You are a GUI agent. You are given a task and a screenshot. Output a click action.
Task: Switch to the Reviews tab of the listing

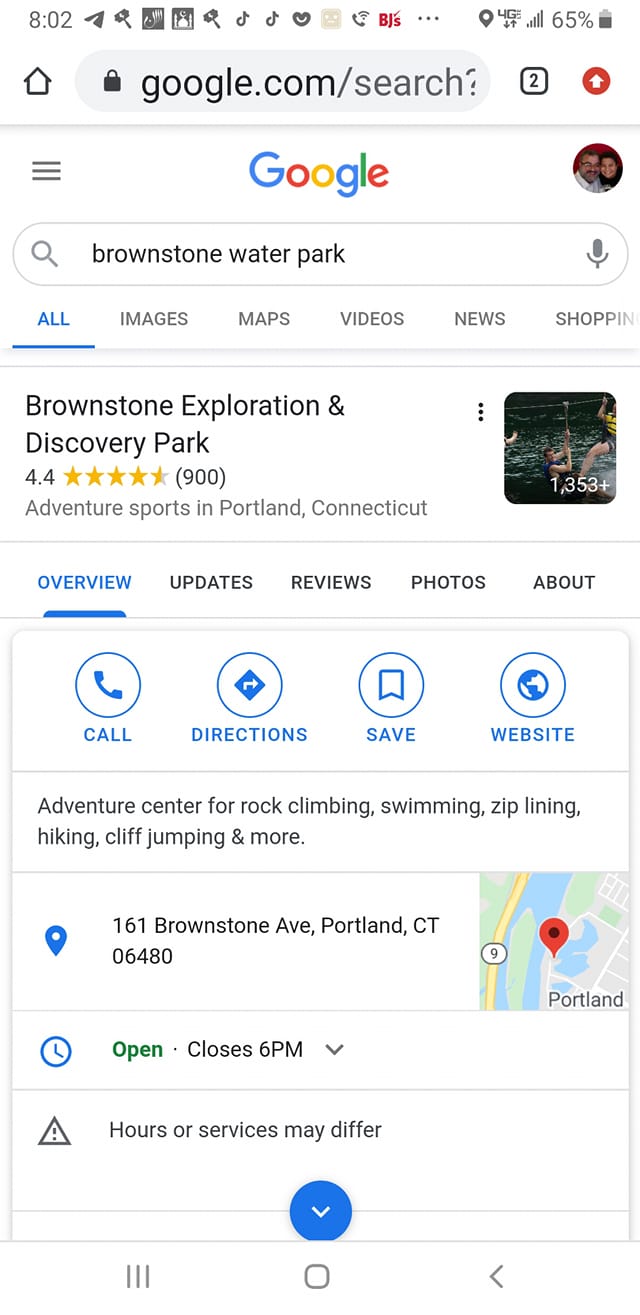(331, 582)
